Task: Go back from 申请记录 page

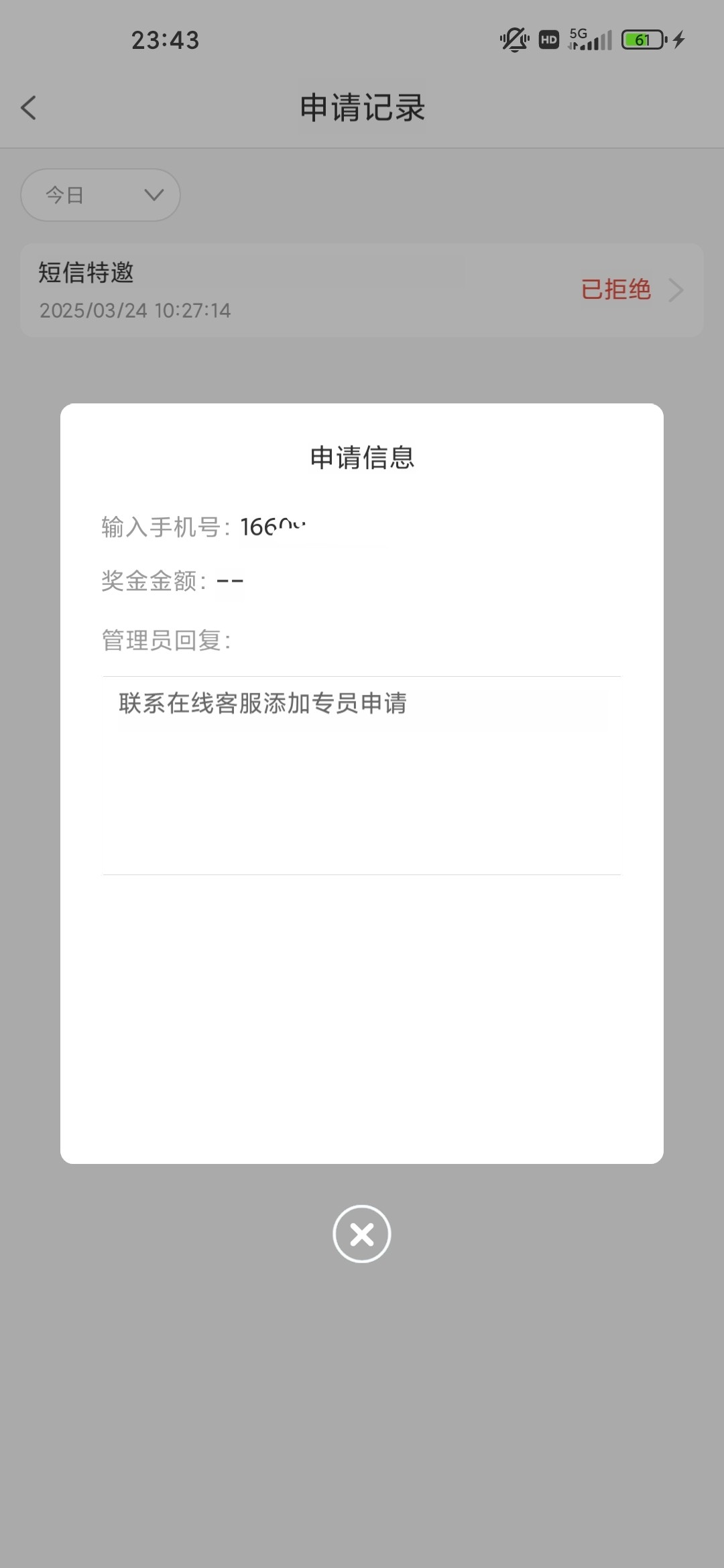Action: coord(29,108)
